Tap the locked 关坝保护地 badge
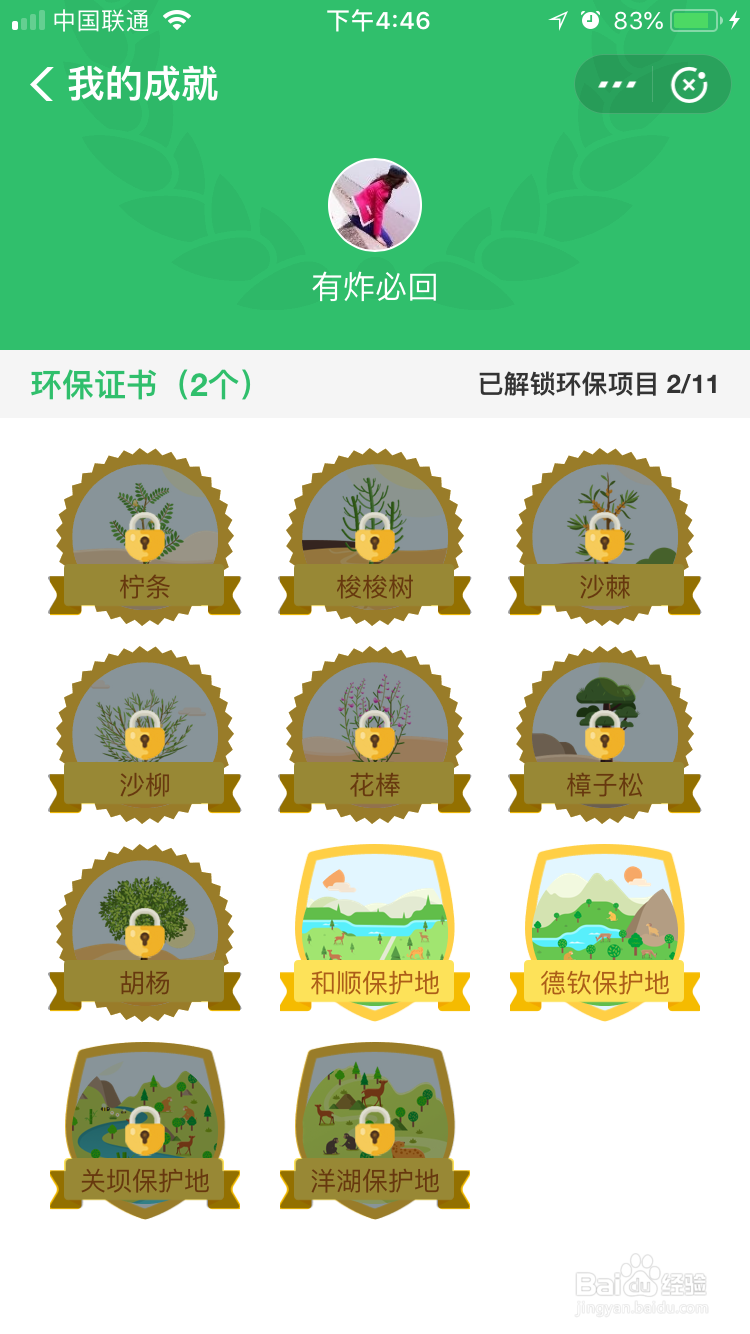The height and width of the screenshot is (1334, 750). pos(144,1130)
